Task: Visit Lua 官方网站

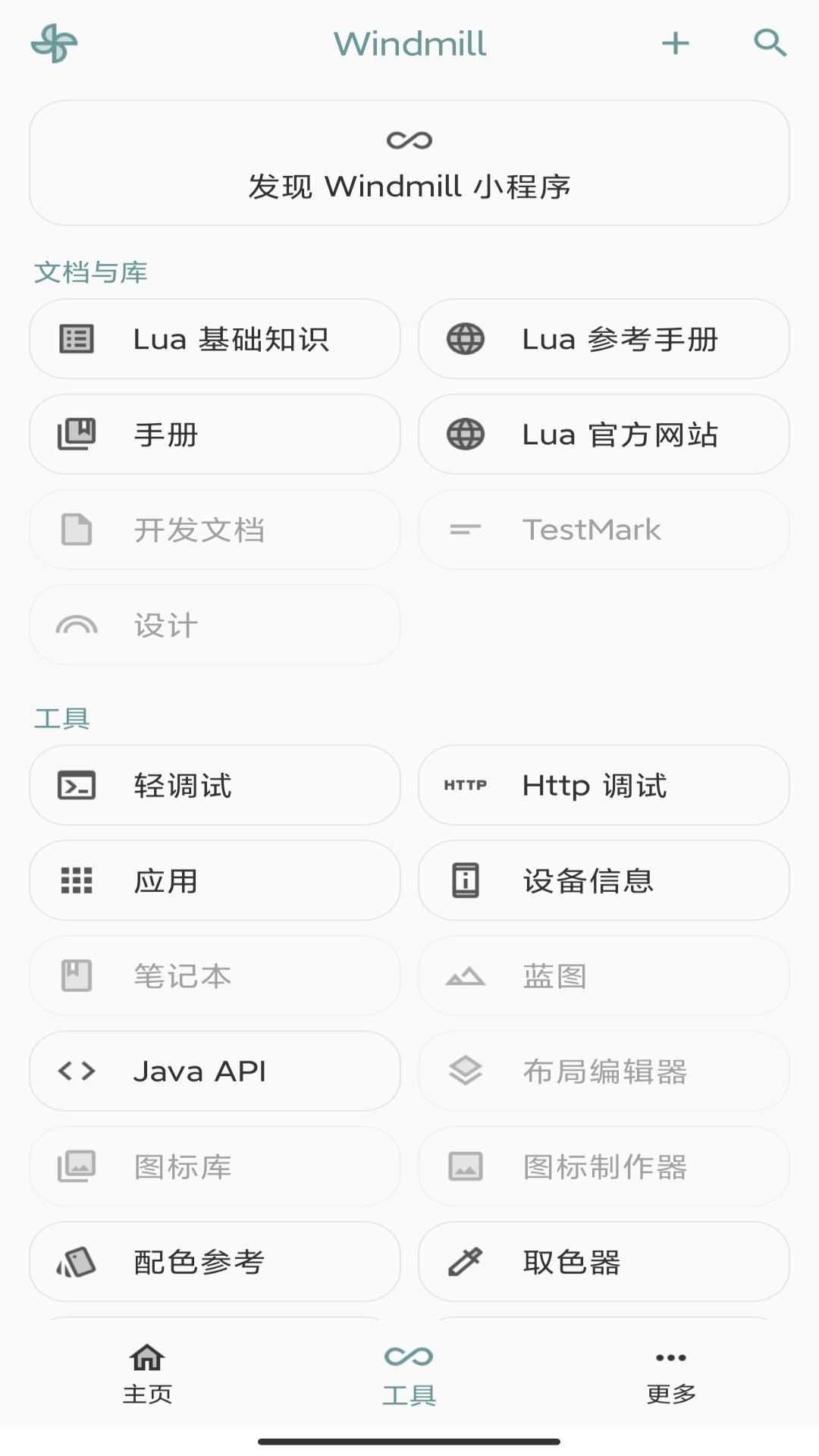Action: [604, 435]
